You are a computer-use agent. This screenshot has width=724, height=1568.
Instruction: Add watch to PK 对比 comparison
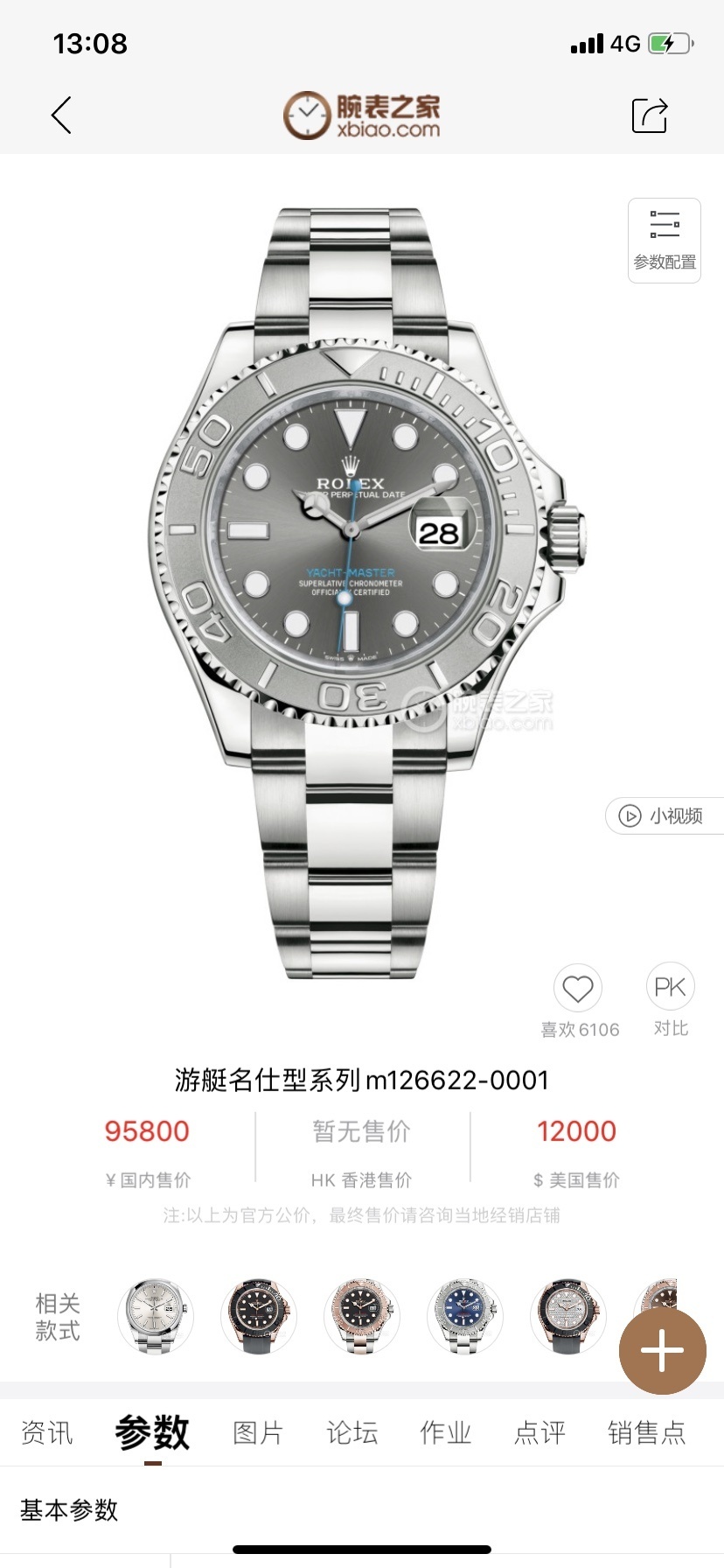[671, 988]
